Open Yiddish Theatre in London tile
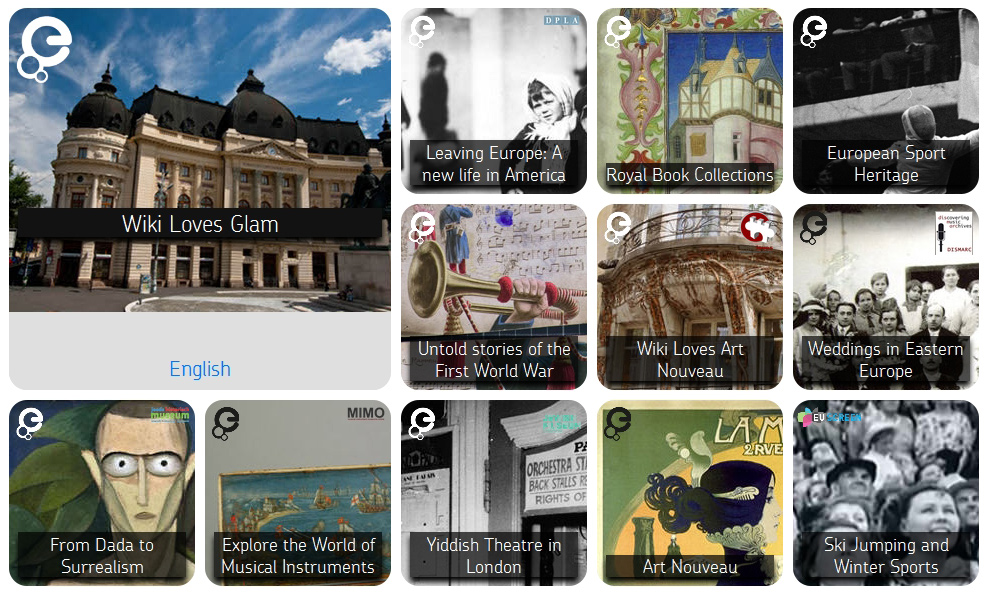984x594 pixels. coord(494,556)
